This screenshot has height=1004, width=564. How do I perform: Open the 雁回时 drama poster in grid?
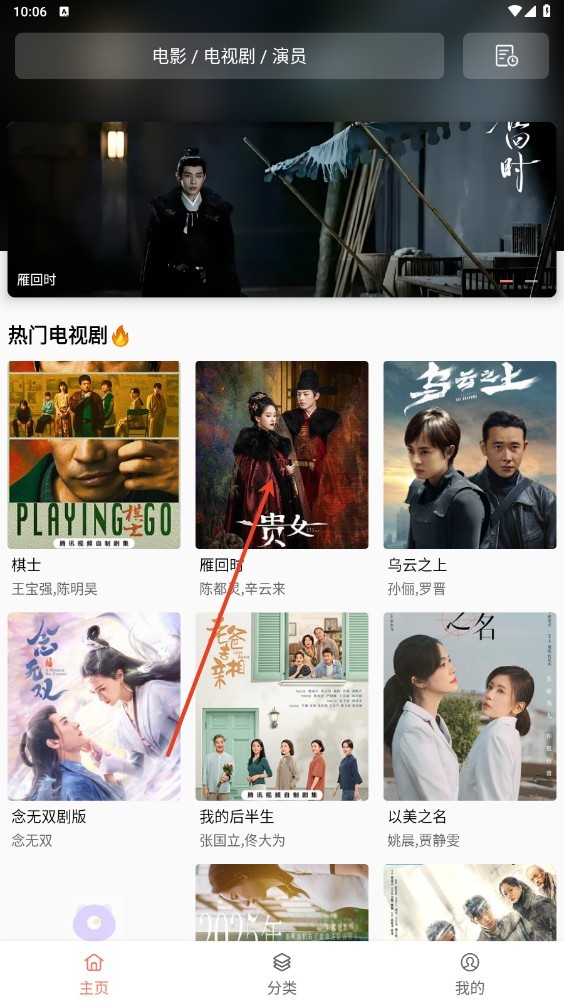(282, 455)
